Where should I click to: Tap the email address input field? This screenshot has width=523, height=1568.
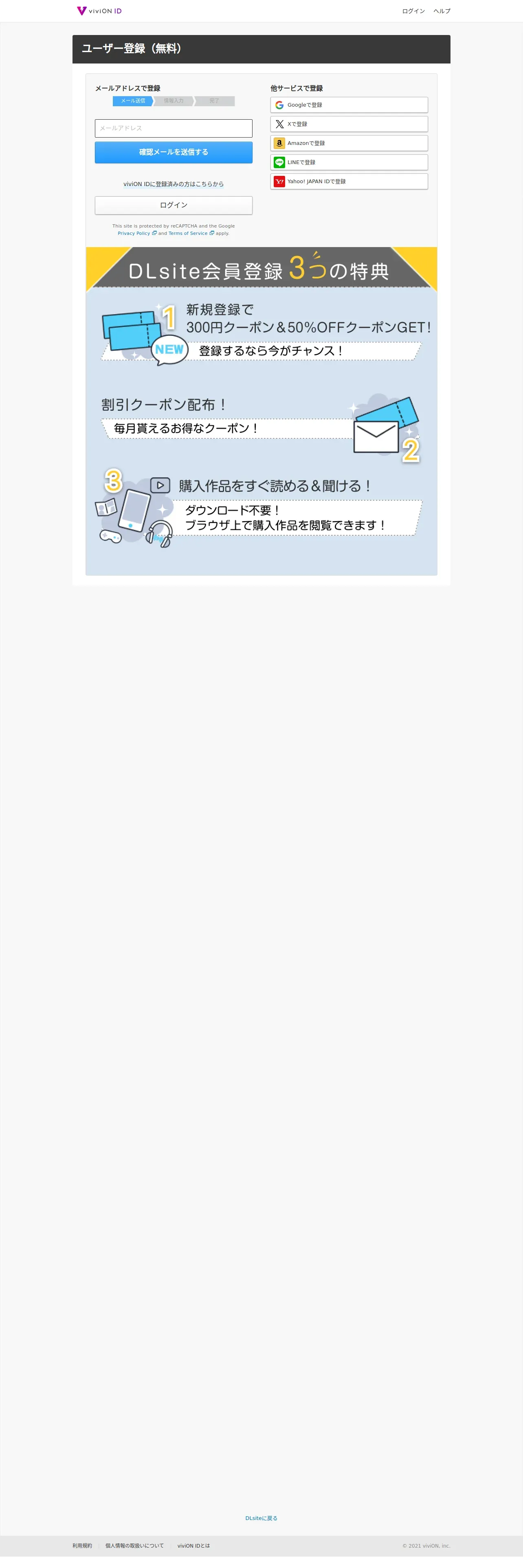tap(174, 129)
